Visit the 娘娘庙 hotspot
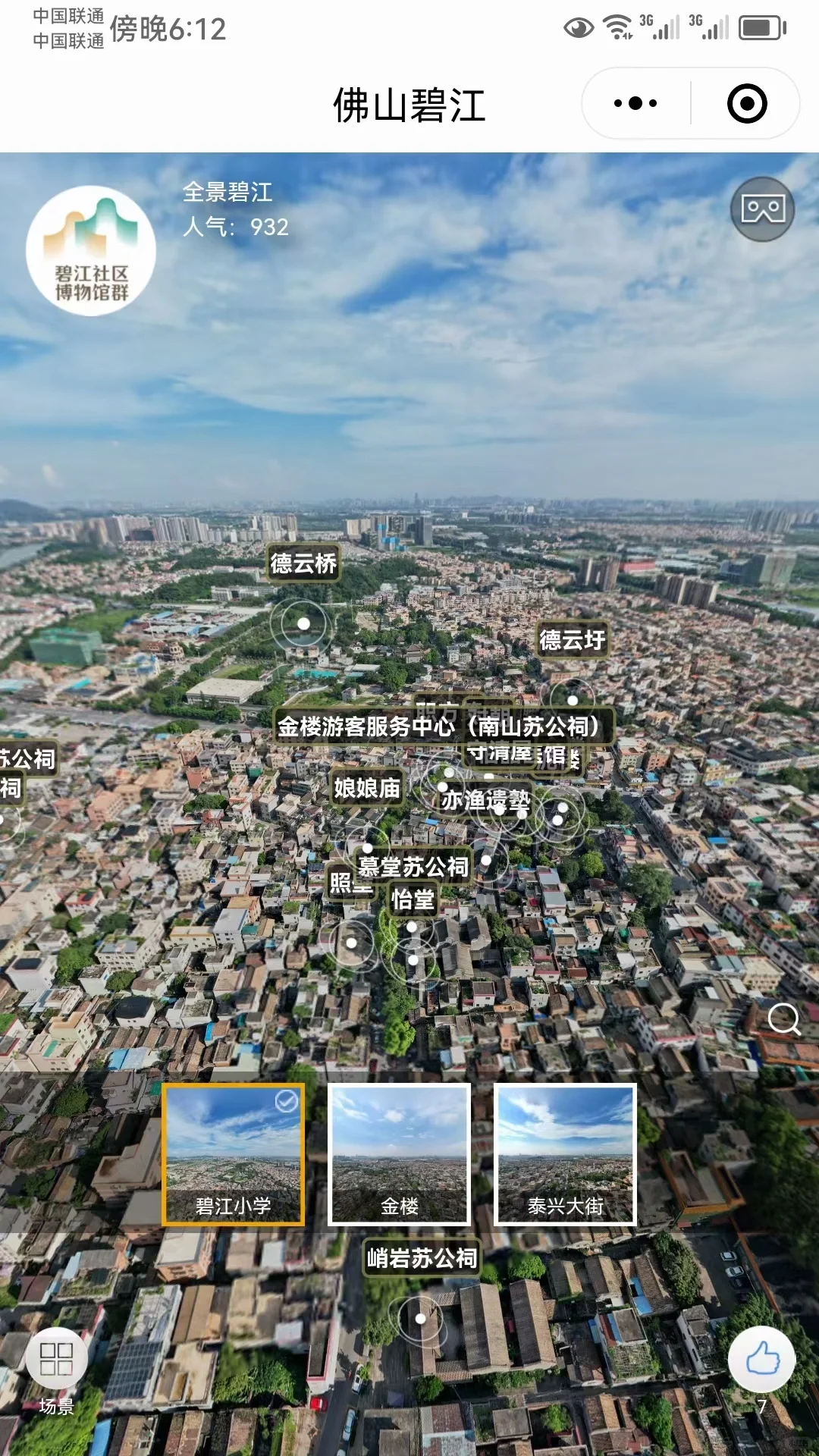 pyautogui.click(x=367, y=788)
